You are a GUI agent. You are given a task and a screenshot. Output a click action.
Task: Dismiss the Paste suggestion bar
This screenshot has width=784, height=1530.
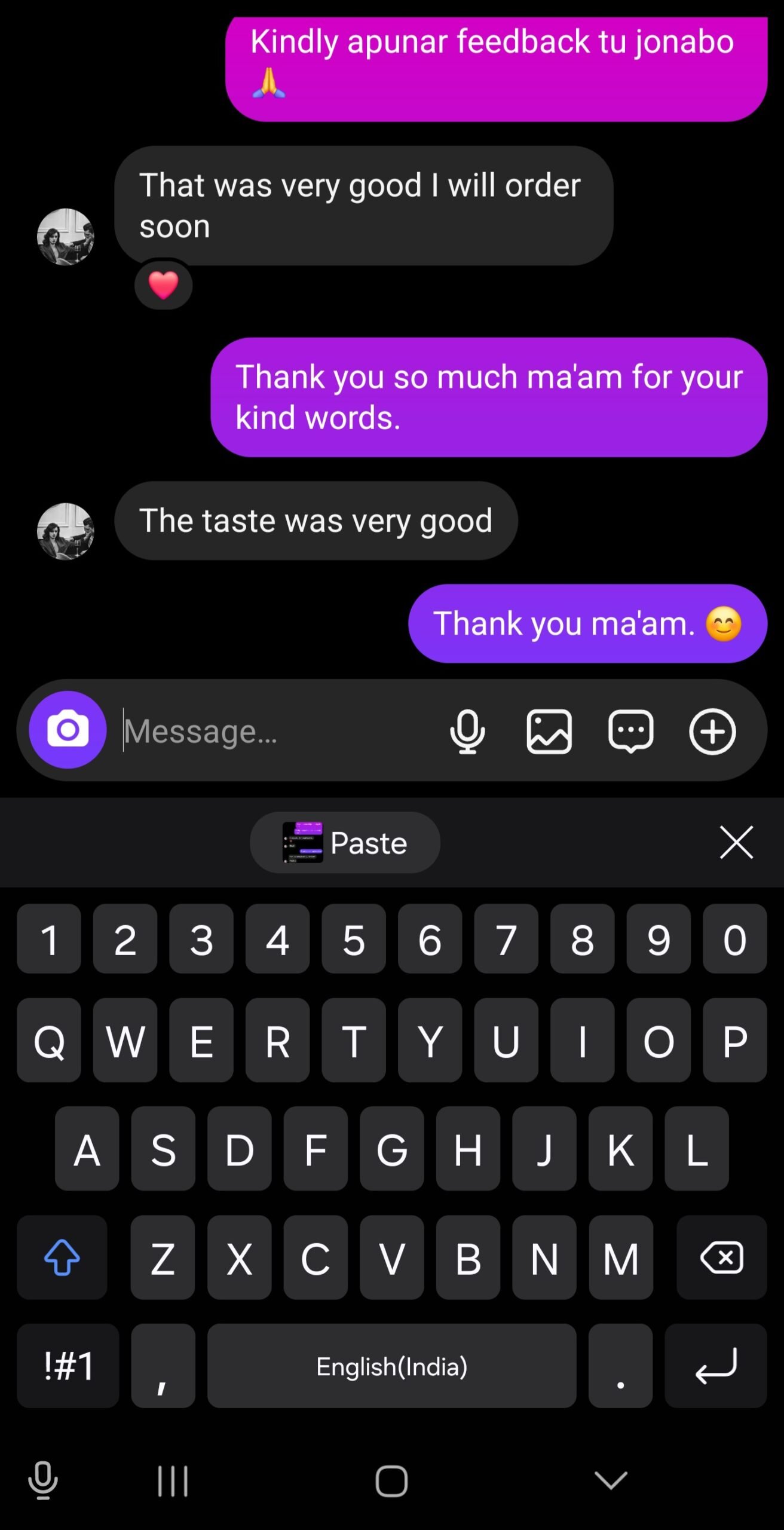[736, 842]
